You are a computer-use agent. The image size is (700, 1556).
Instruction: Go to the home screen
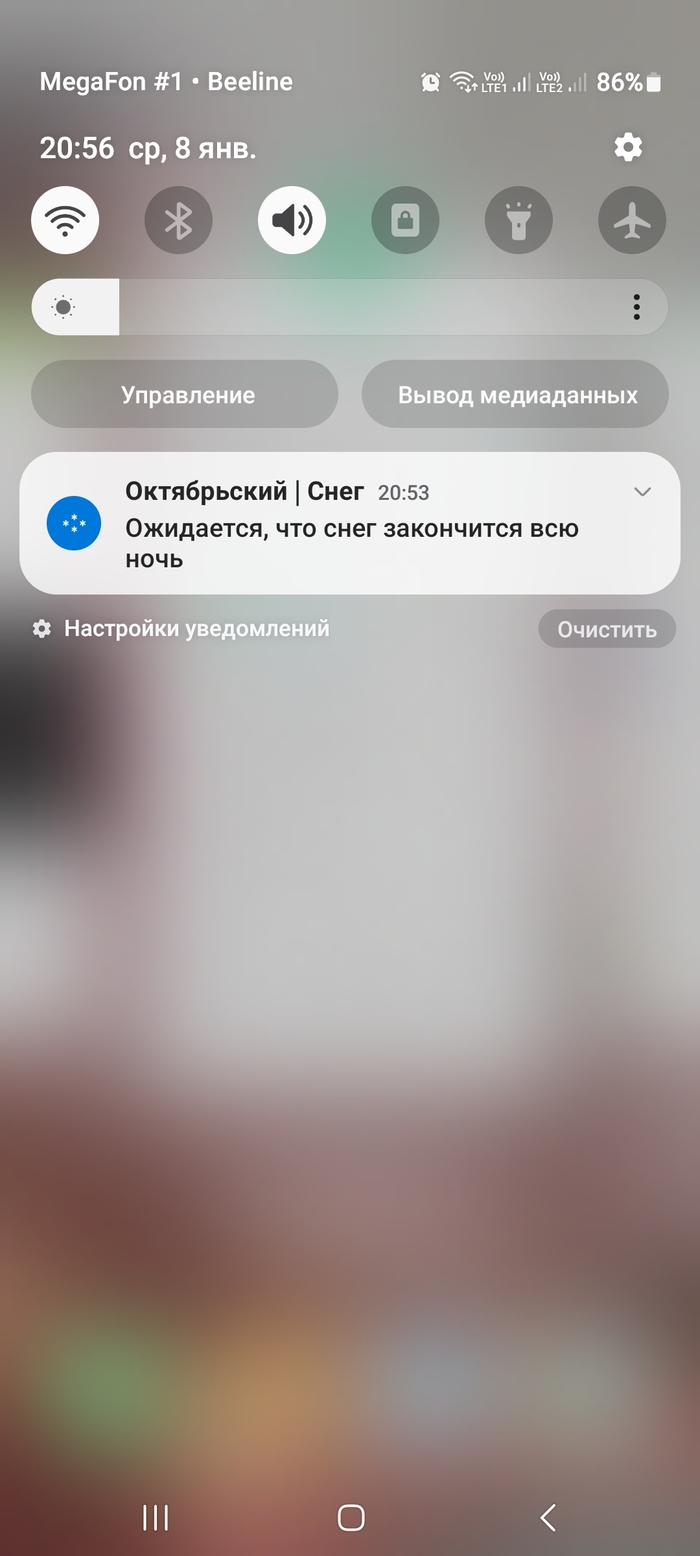351,1517
